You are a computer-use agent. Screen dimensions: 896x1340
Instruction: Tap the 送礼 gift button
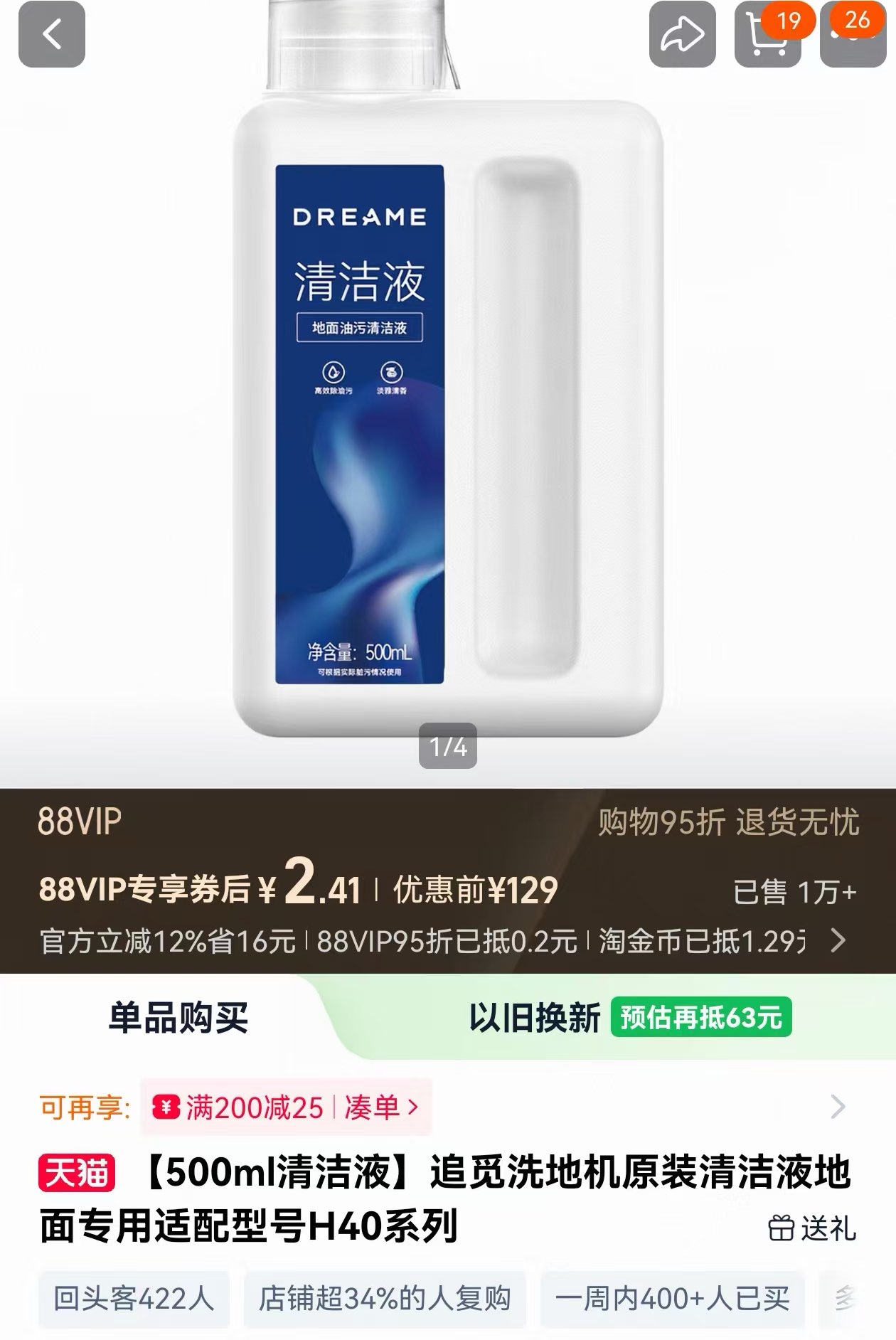[812, 1228]
